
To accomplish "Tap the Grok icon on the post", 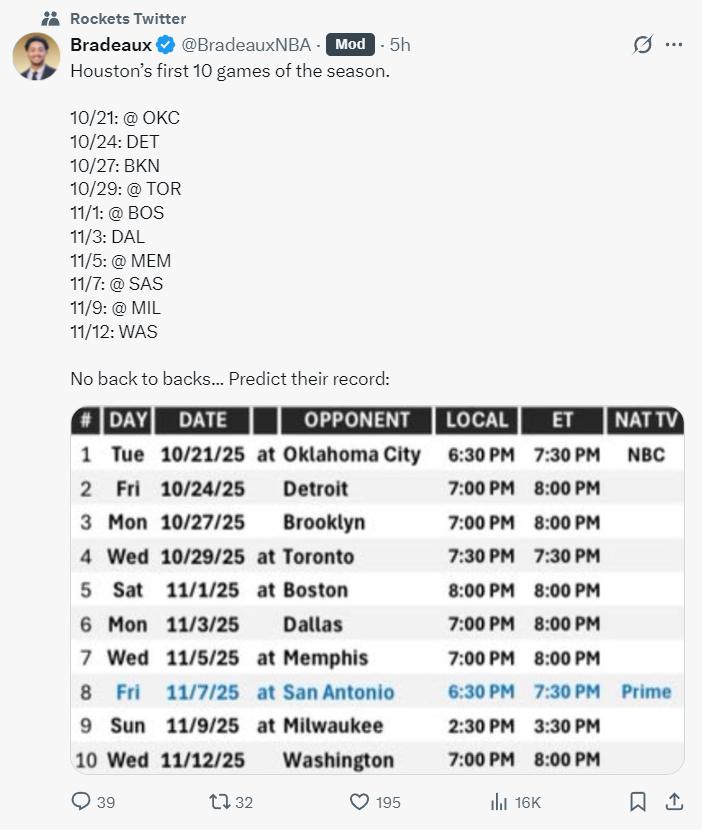I will pos(643,45).
